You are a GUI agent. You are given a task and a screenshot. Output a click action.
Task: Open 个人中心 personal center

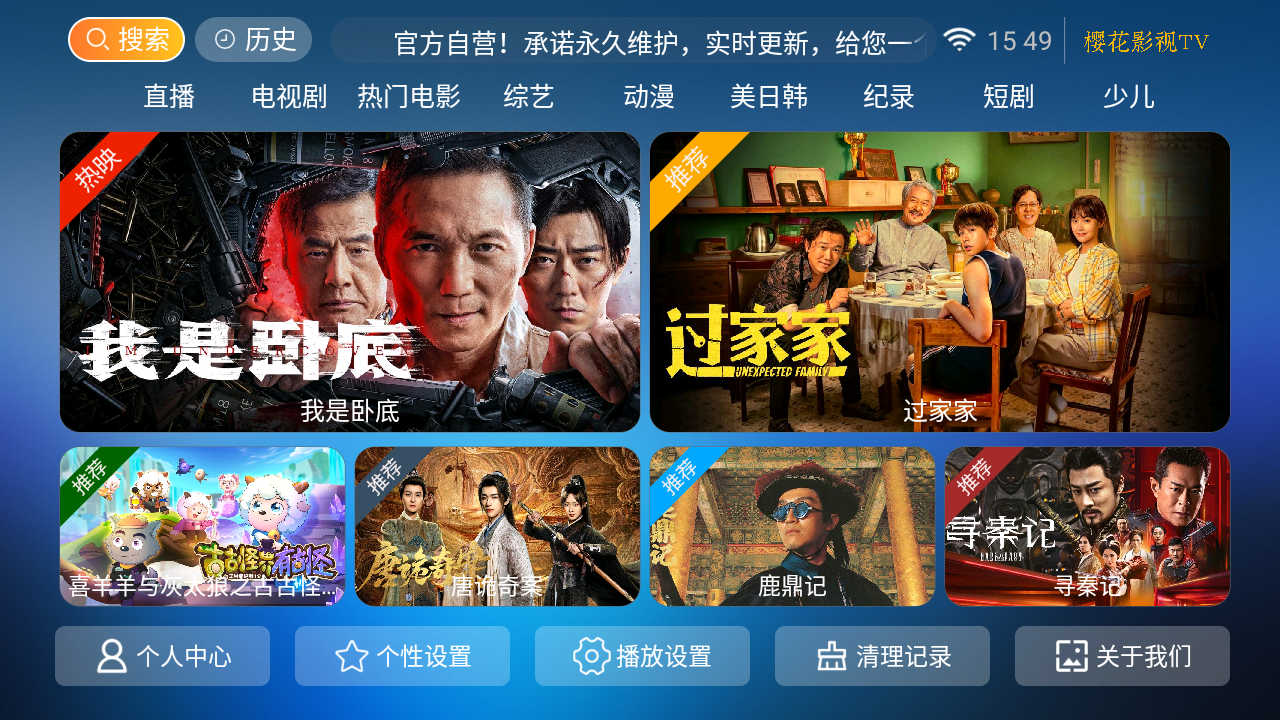click(162, 656)
